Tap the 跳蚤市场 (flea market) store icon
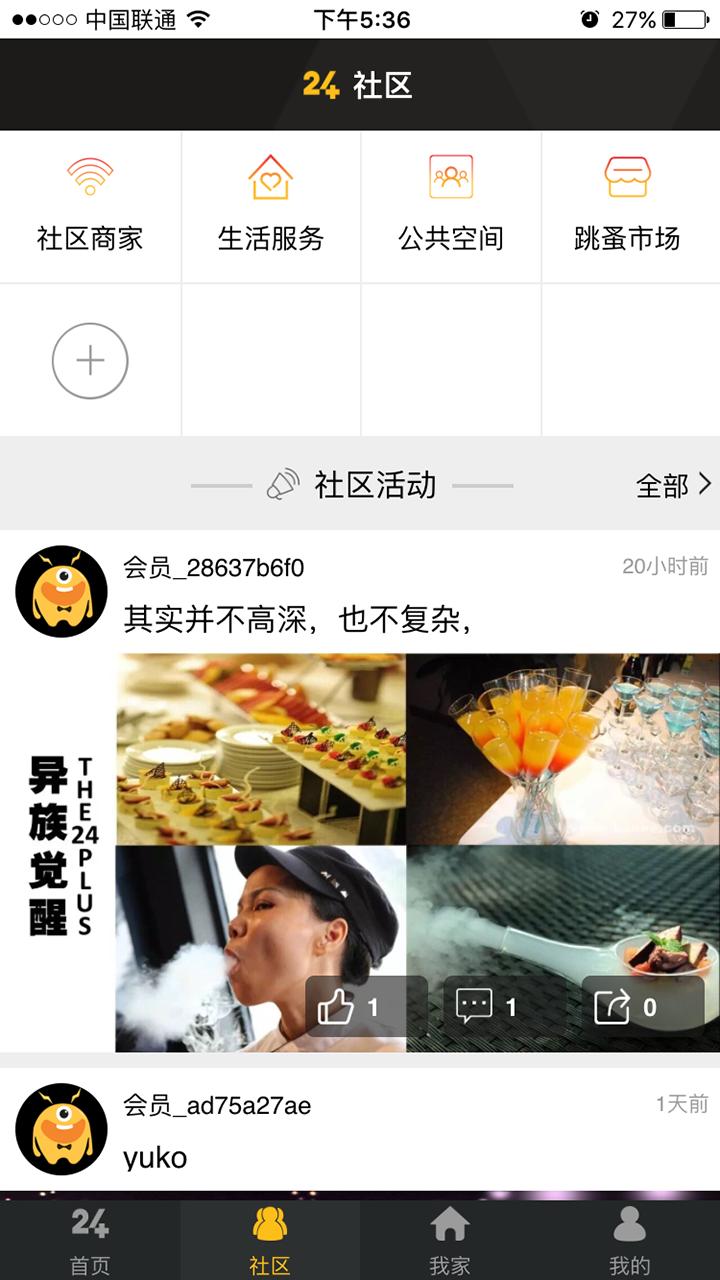This screenshot has height=1280, width=720. (x=630, y=178)
